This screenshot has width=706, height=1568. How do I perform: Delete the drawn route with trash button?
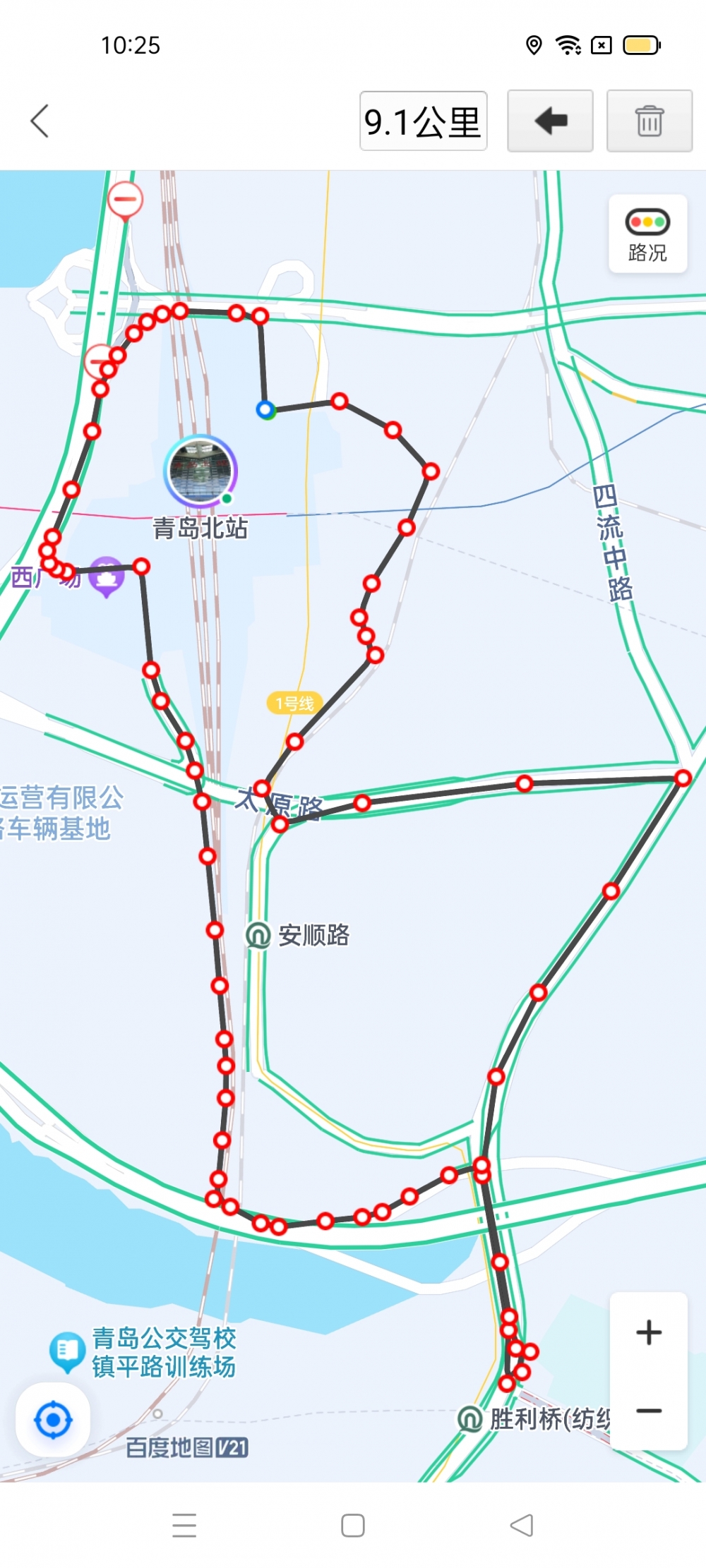click(x=649, y=121)
